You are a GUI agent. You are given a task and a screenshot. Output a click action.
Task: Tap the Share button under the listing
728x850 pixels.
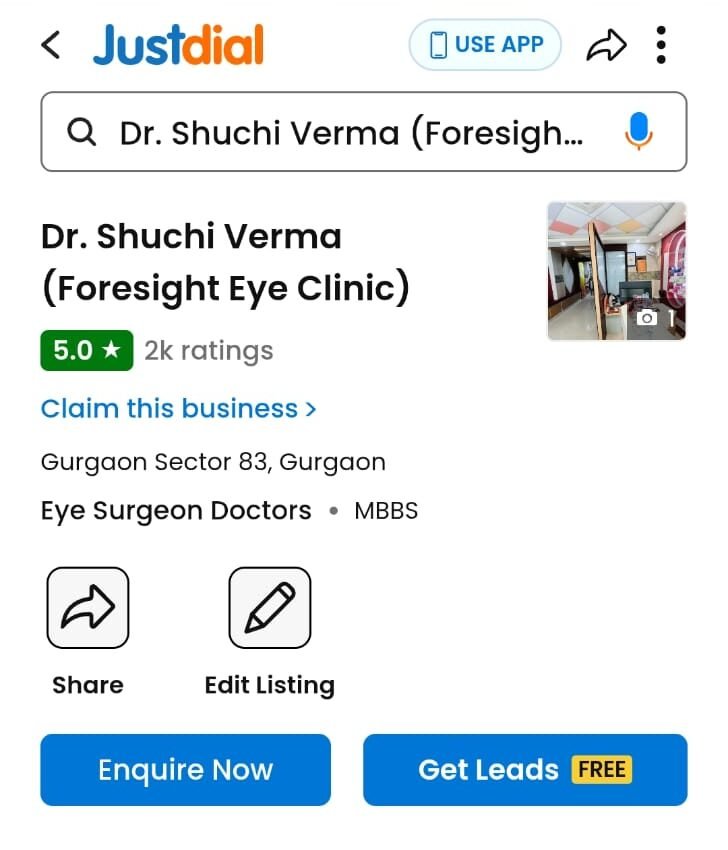88,608
